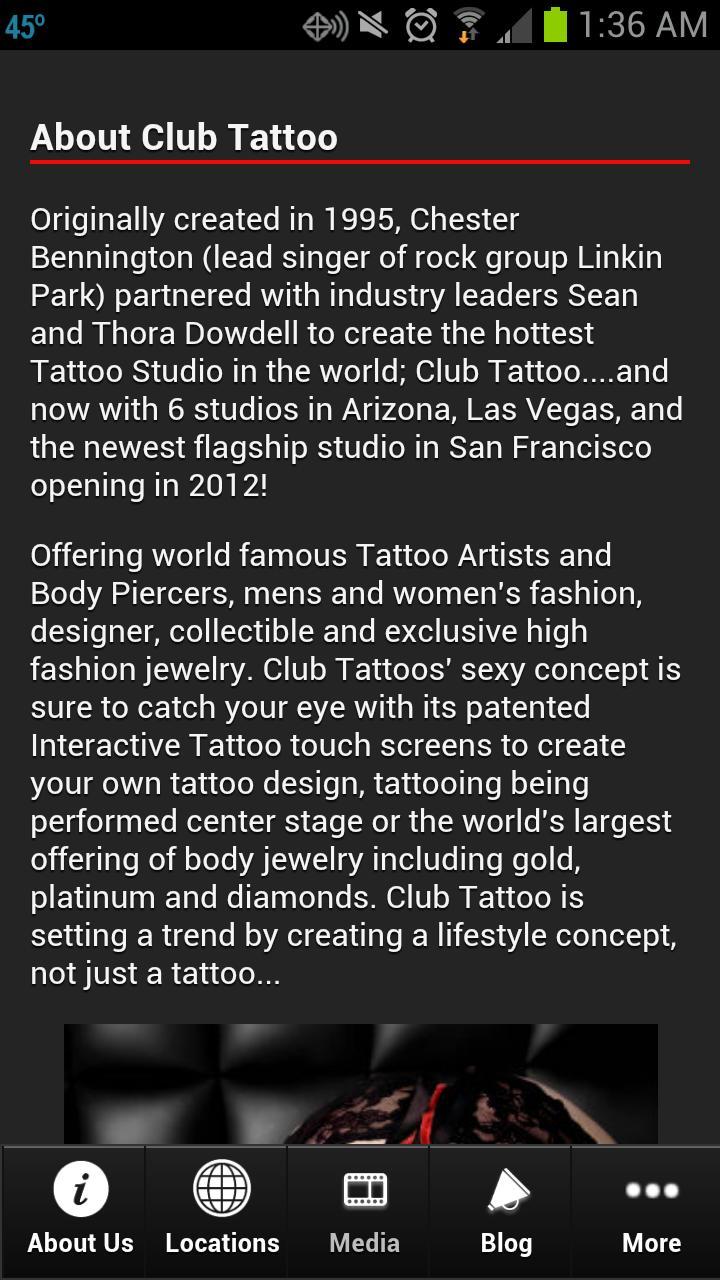Open the partial image below the article

coord(360,1085)
